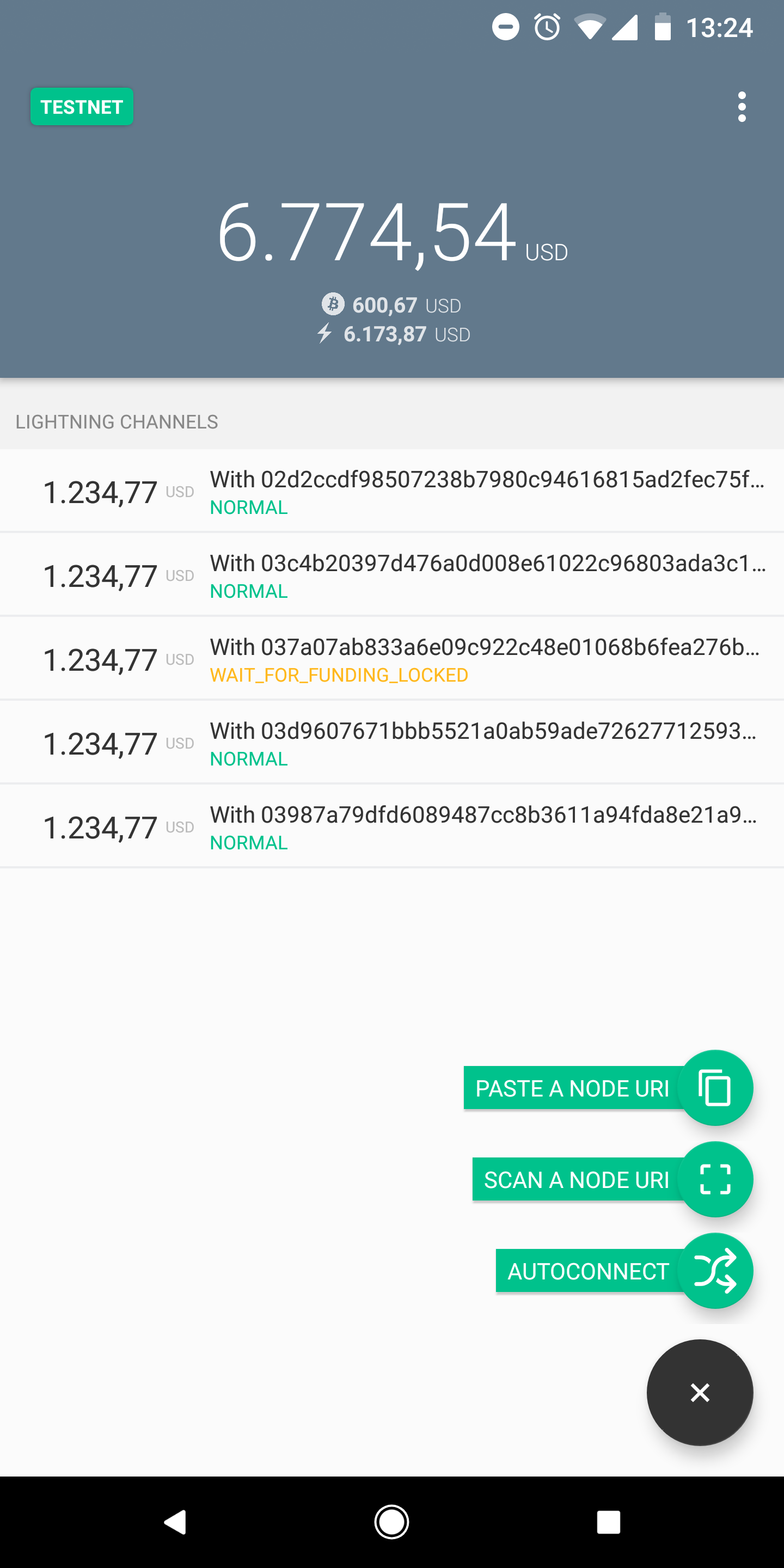Image resolution: width=784 pixels, height=1568 pixels.
Task: Tap the system home button
Action: point(391,1522)
